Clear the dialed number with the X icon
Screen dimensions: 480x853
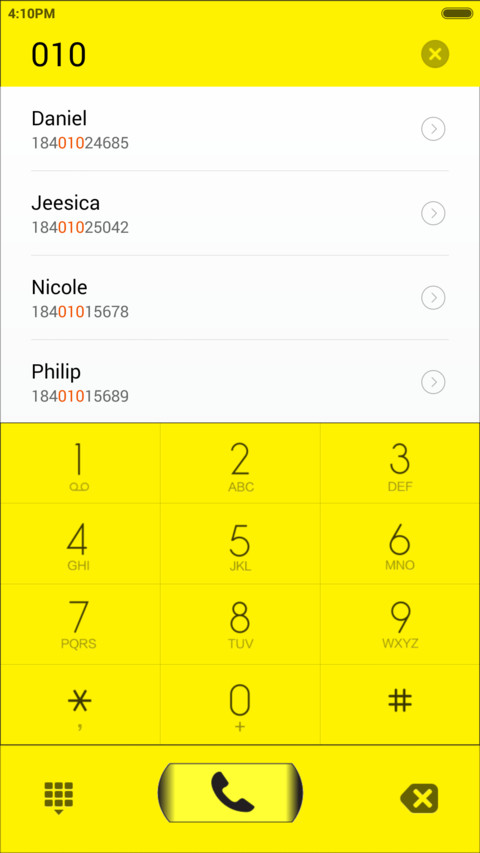(x=435, y=54)
